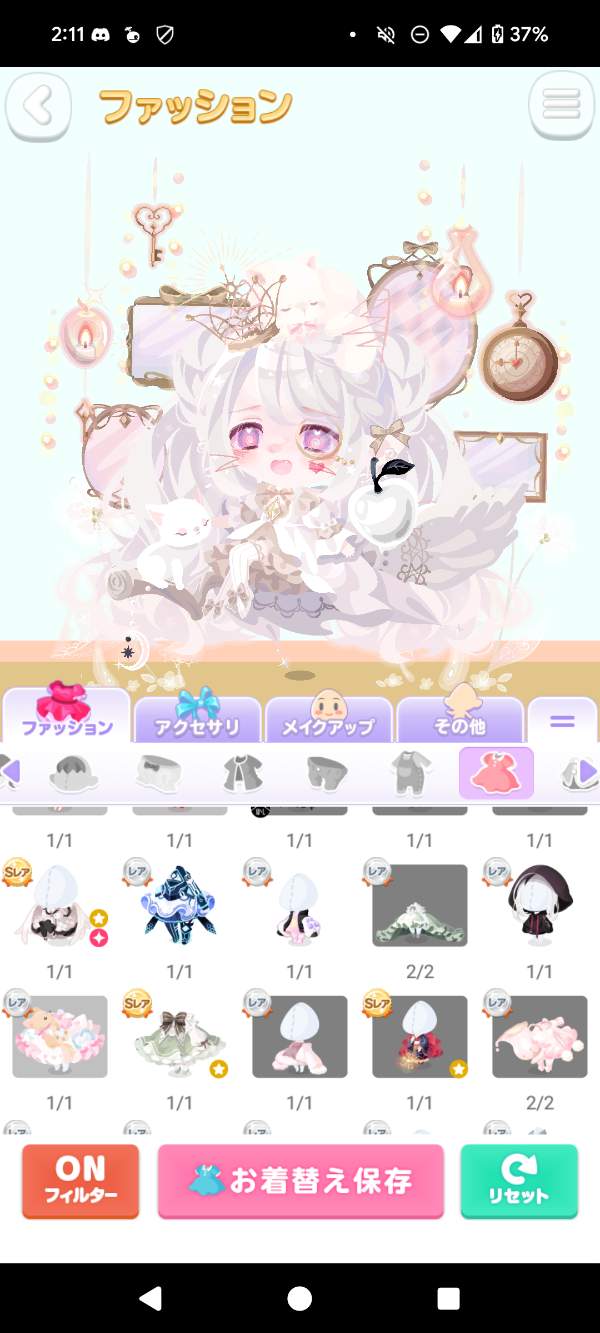
Task: Choose the green ribbon dress with star
Action: coord(179,1036)
